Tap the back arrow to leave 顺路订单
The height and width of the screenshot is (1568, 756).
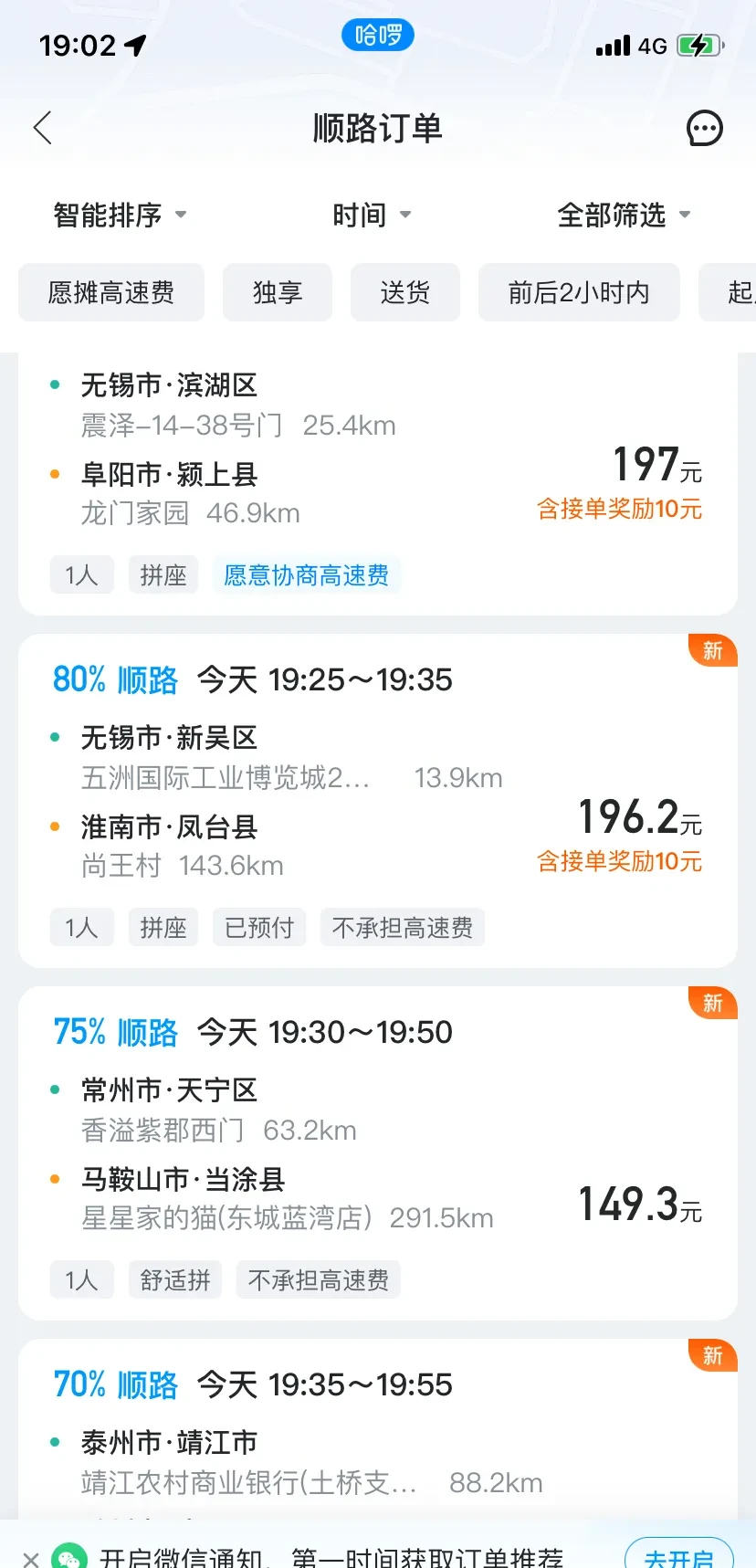(x=42, y=128)
